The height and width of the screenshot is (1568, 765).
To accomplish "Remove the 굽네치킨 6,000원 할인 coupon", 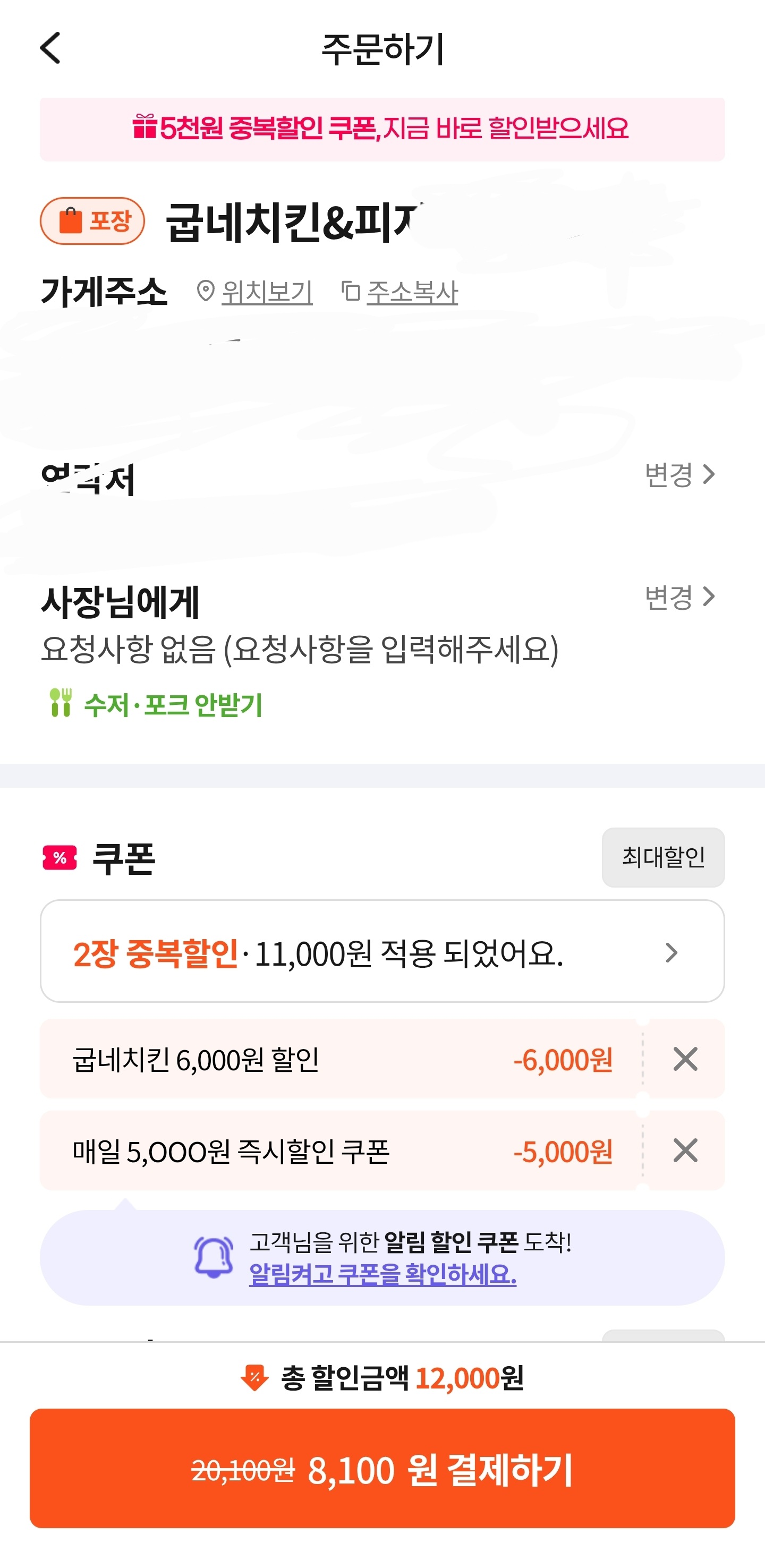I will 685,1059.
